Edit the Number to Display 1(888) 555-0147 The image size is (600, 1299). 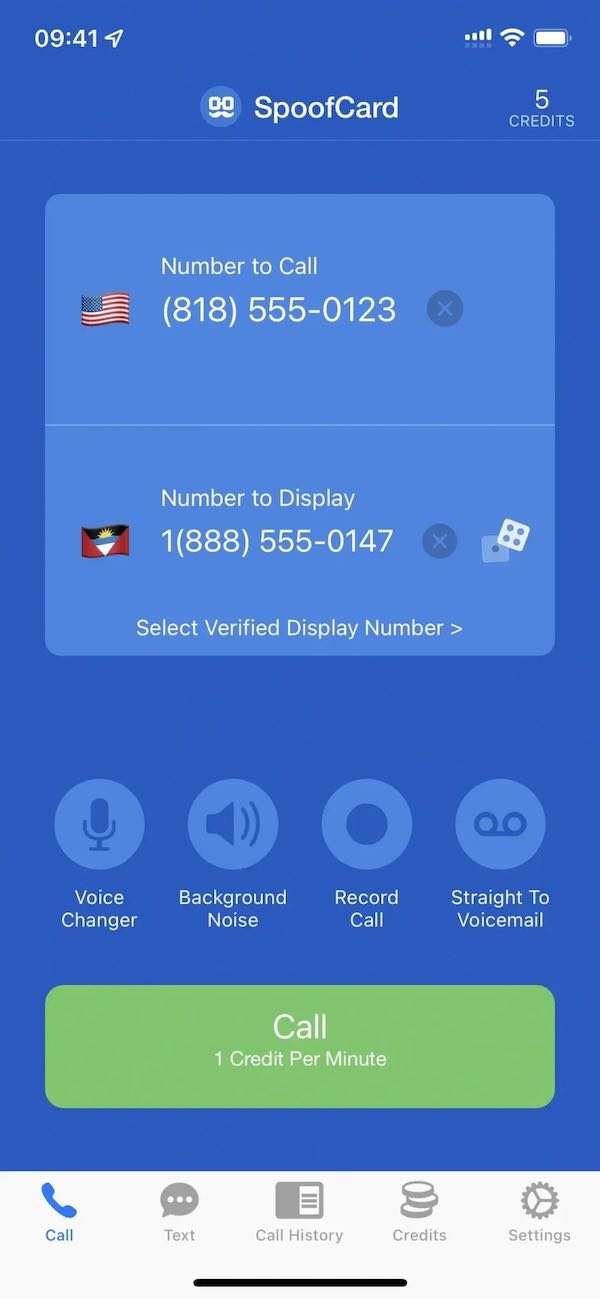tap(277, 542)
